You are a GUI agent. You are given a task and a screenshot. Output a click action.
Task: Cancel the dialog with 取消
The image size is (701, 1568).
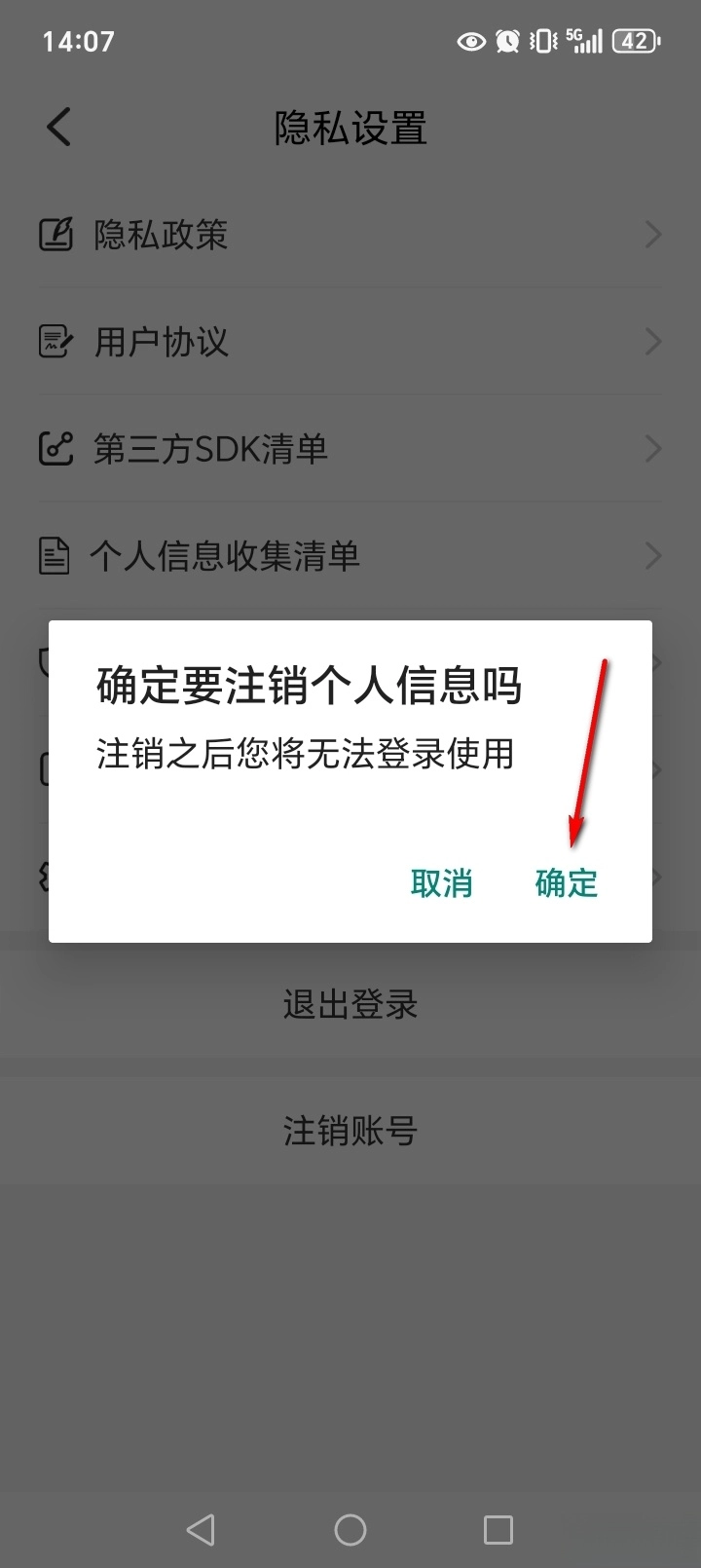click(441, 883)
